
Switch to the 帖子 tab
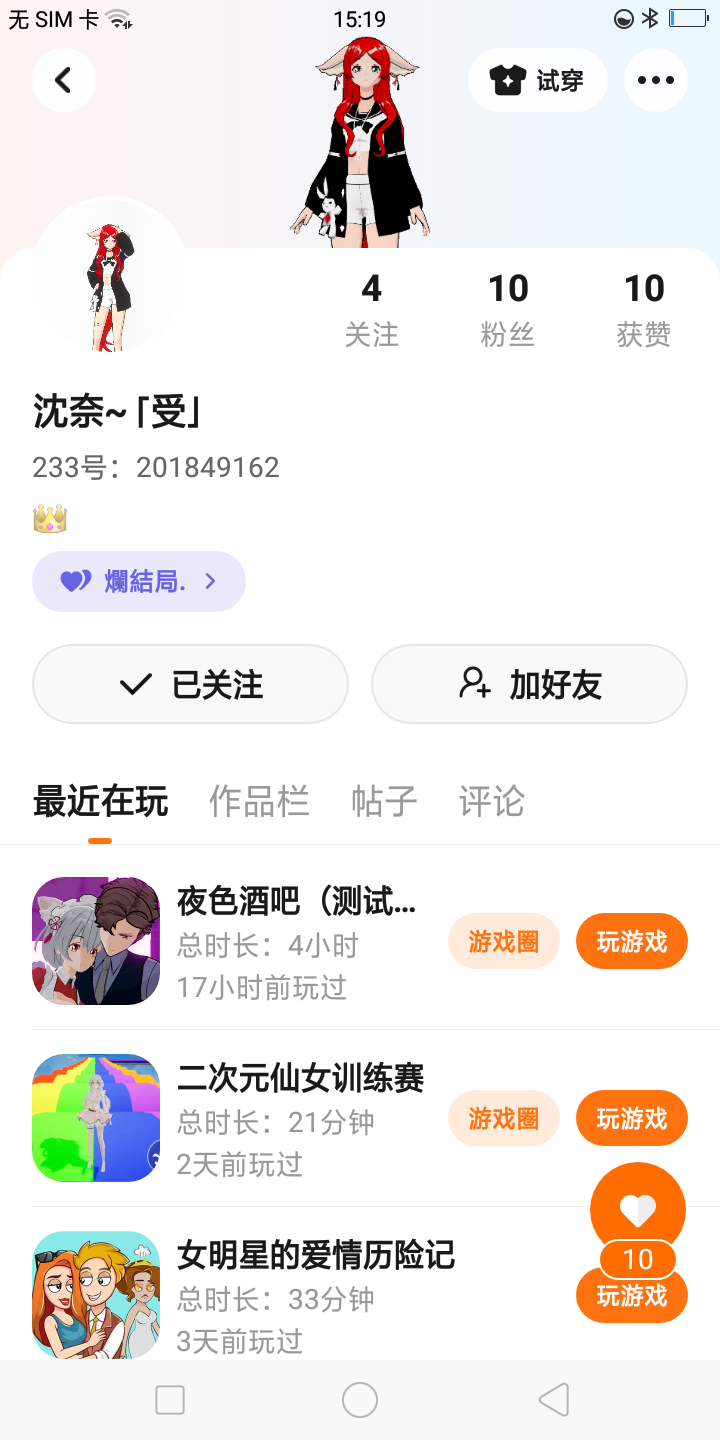(384, 801)
